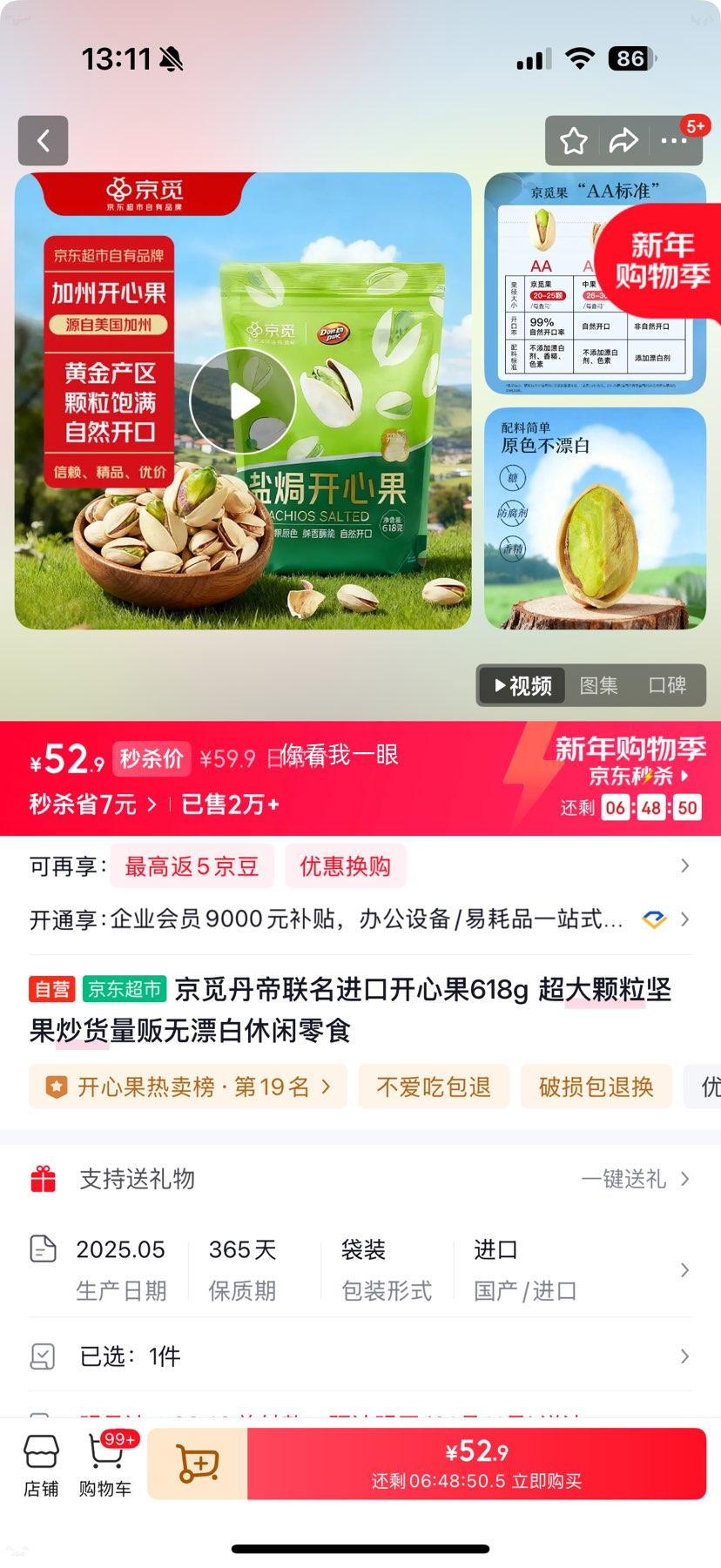This screenshot has height=1568, width=721.
Task: Select the 视频 tab
Action: 521,685
